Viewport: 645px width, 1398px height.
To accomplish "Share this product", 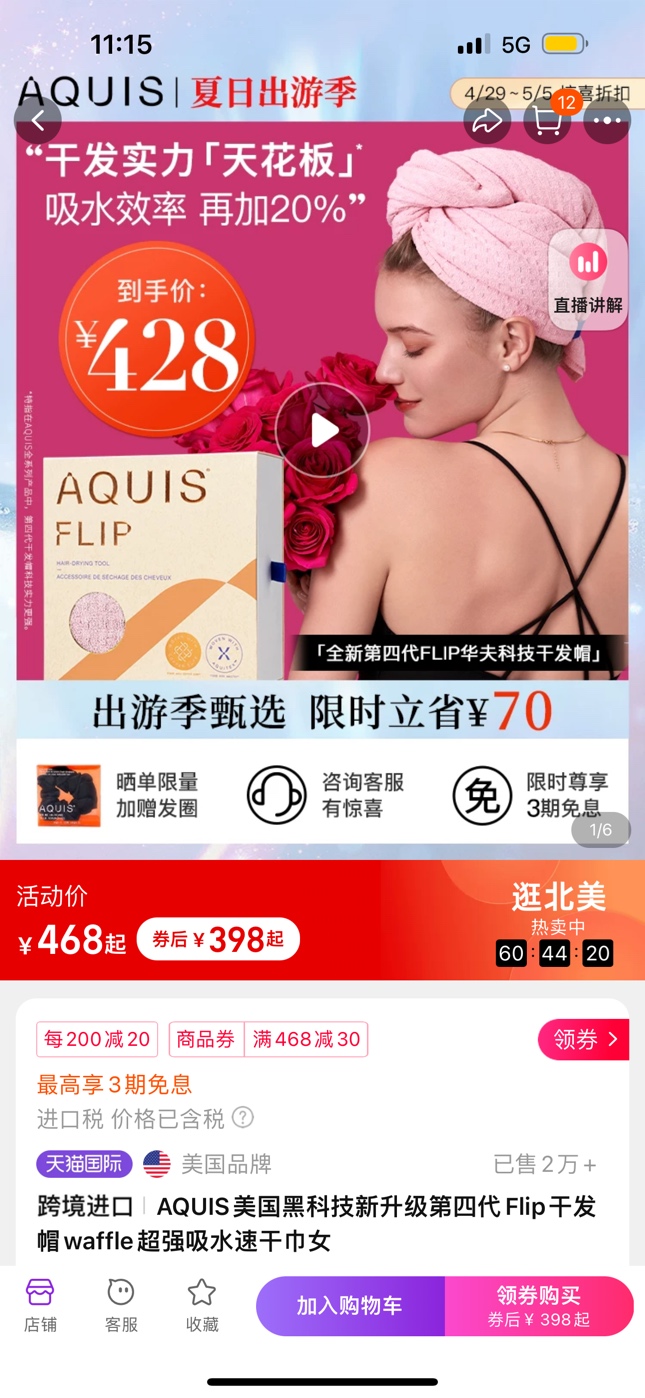I will pyautogui.click(x=487, y=122).
